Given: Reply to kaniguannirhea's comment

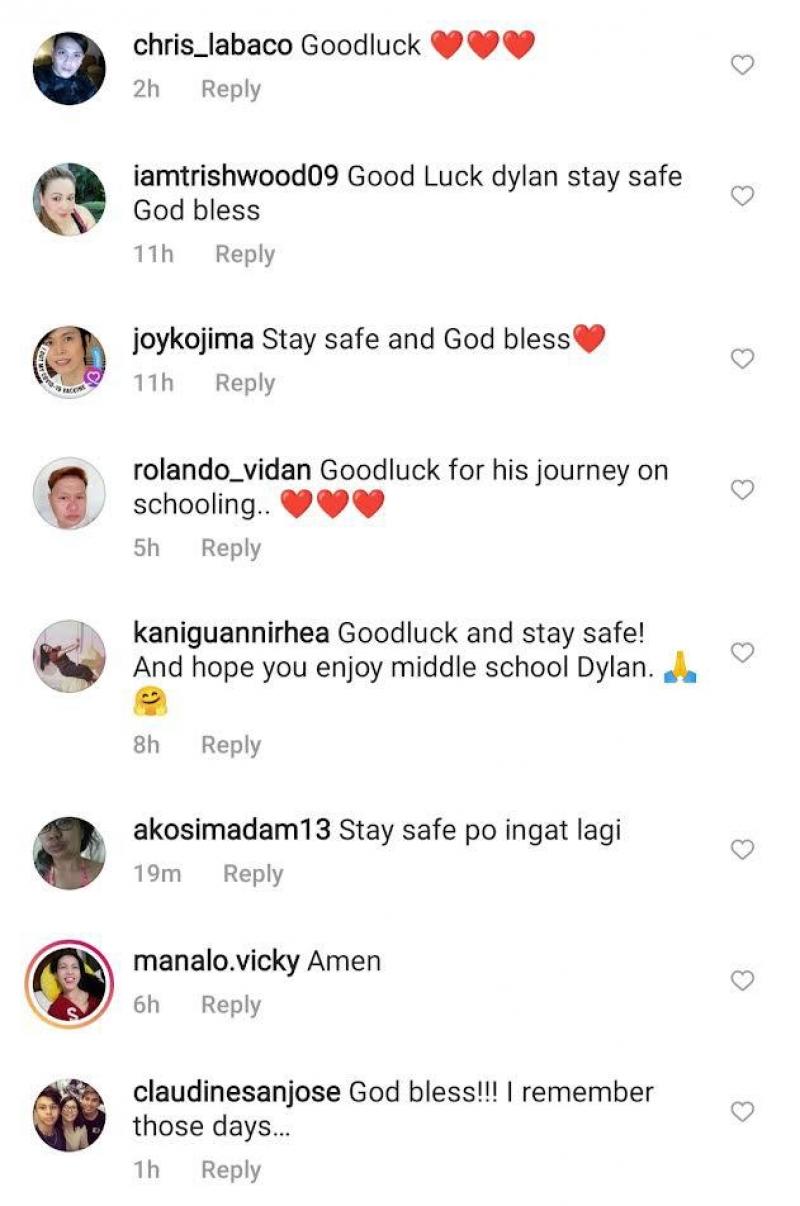Looking at the screenshot, I should pyautogui.click(x=230, y=745).
